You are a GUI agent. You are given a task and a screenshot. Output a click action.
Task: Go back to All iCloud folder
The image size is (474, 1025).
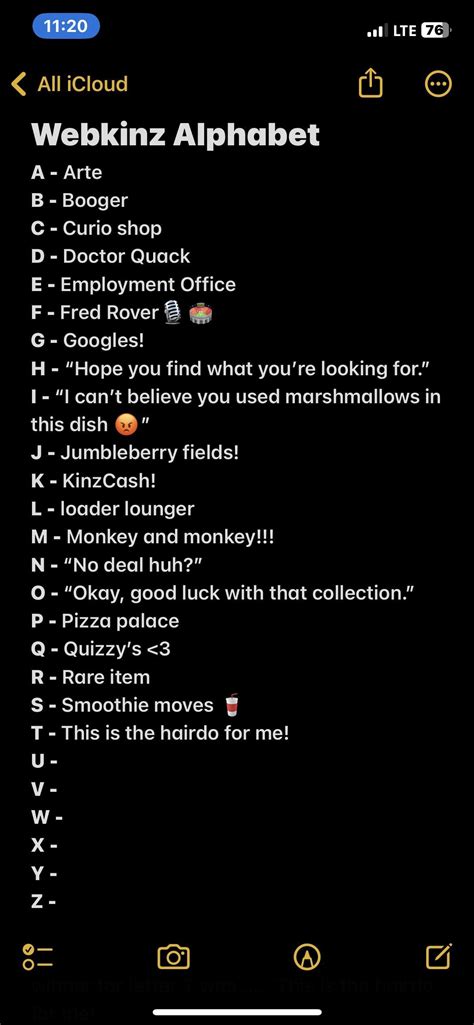[70, 84]
